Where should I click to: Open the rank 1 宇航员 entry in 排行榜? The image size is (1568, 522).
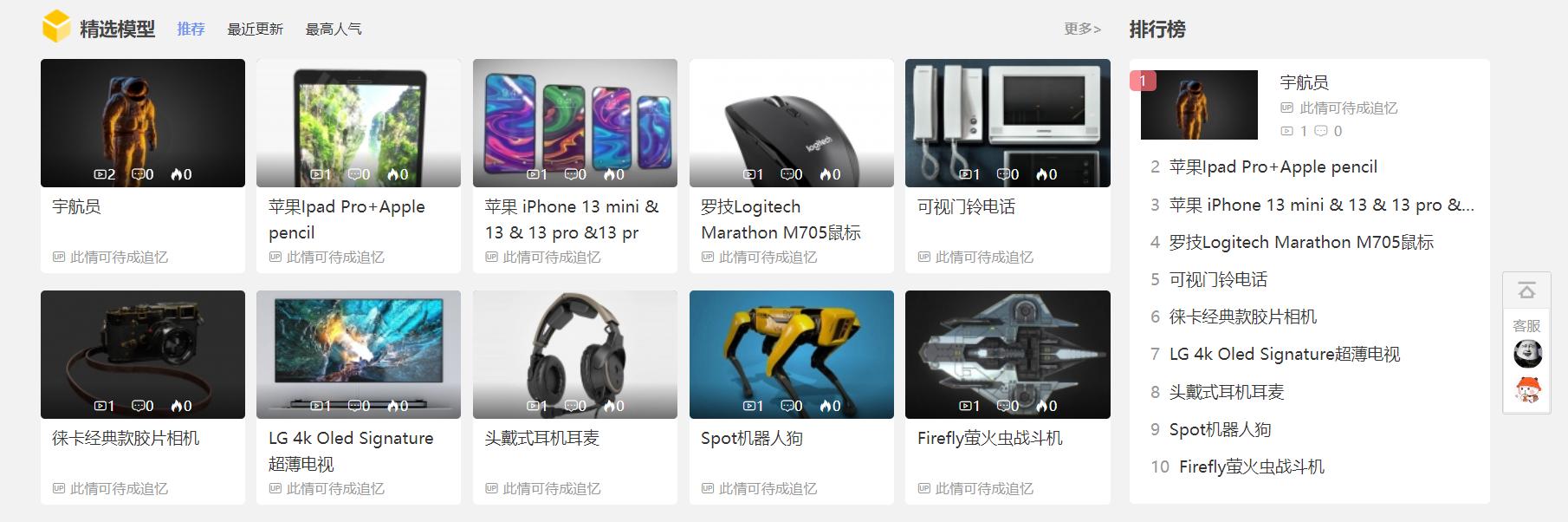[x=1304, y=82]
